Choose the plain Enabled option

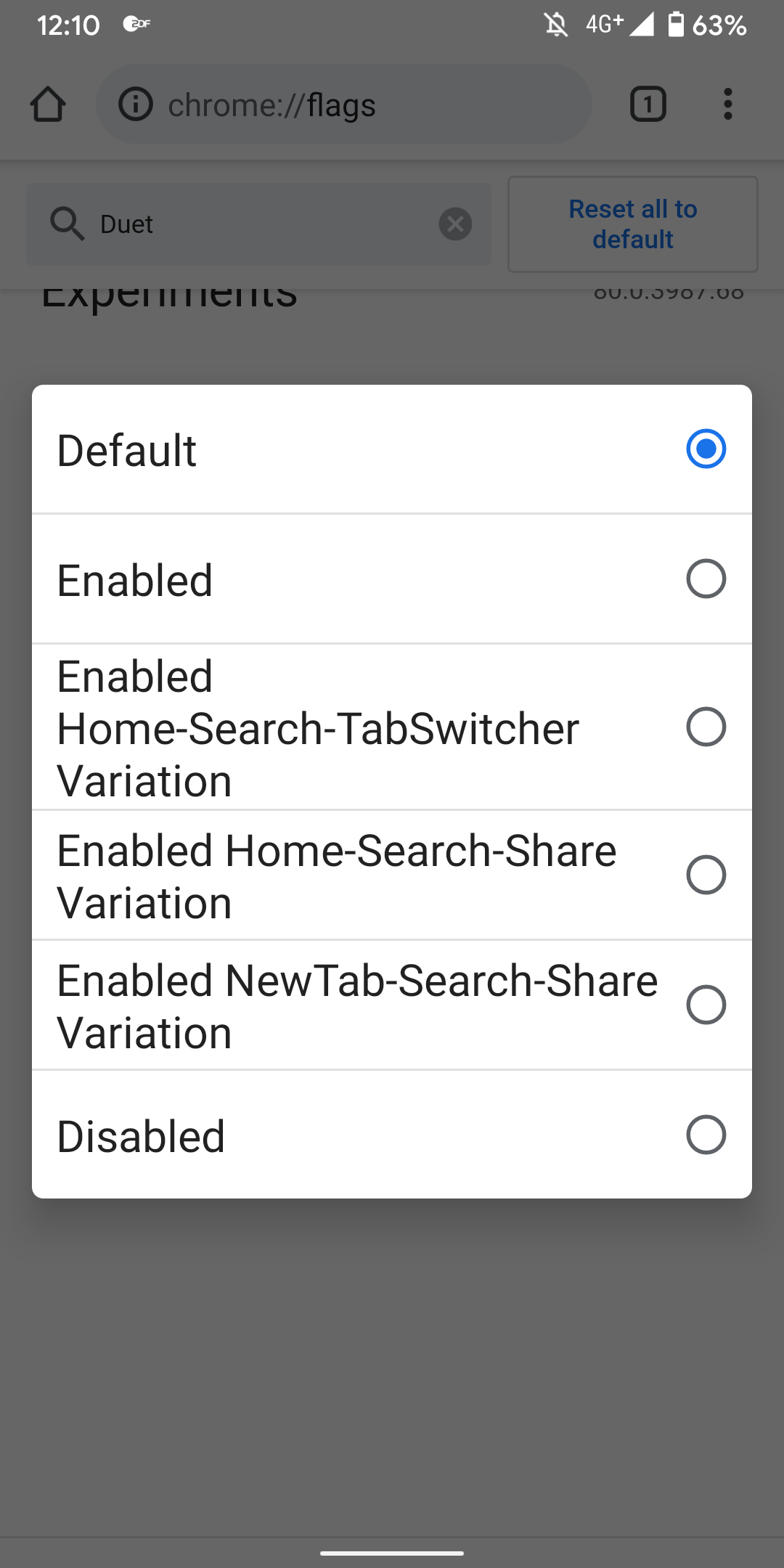pyautogui.click(x=391, y=579)
